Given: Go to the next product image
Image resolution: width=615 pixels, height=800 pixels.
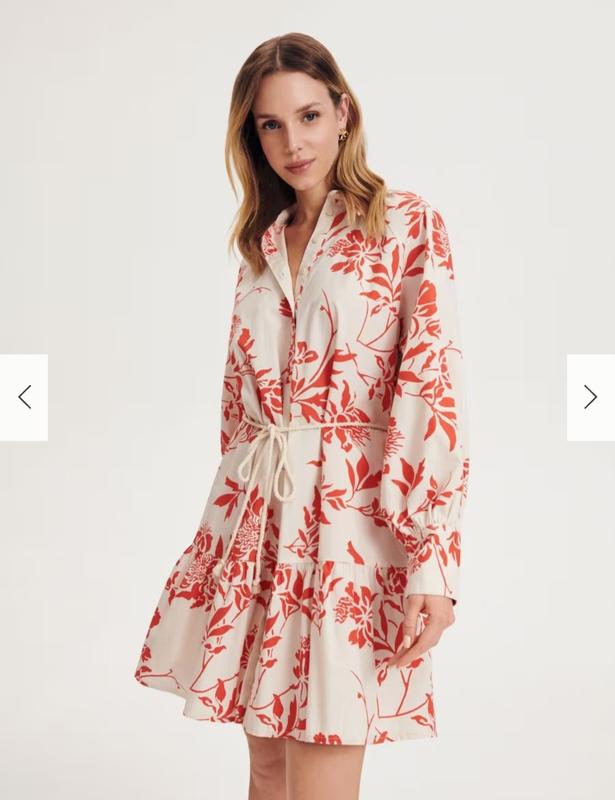Looking at the screenshot, I should coord(590,397).
